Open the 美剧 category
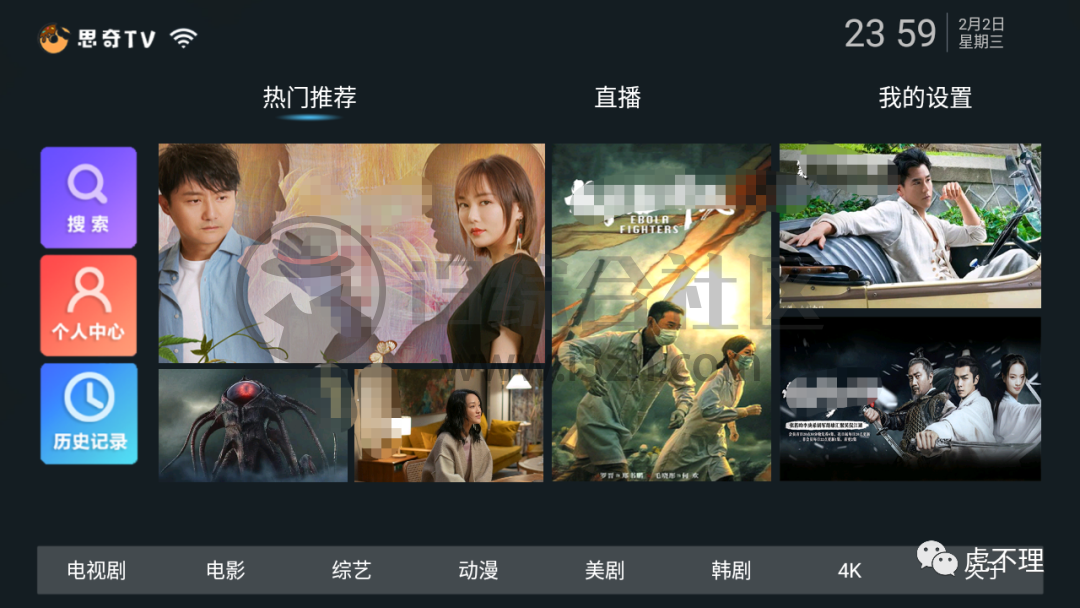1080x608 pixels. (x=604, y=570)
